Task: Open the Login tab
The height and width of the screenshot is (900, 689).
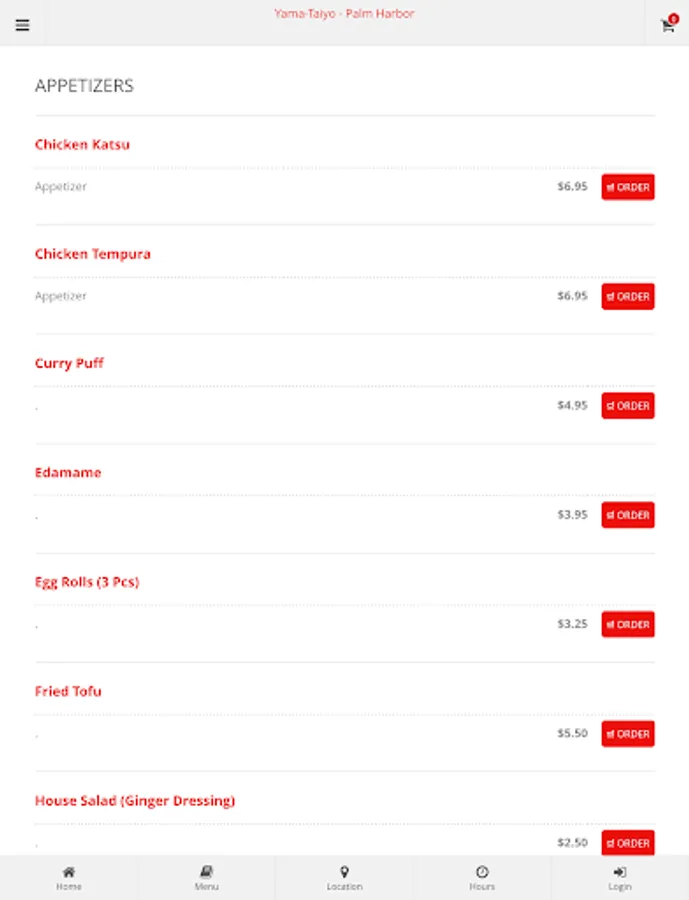Action: point(620,877)
